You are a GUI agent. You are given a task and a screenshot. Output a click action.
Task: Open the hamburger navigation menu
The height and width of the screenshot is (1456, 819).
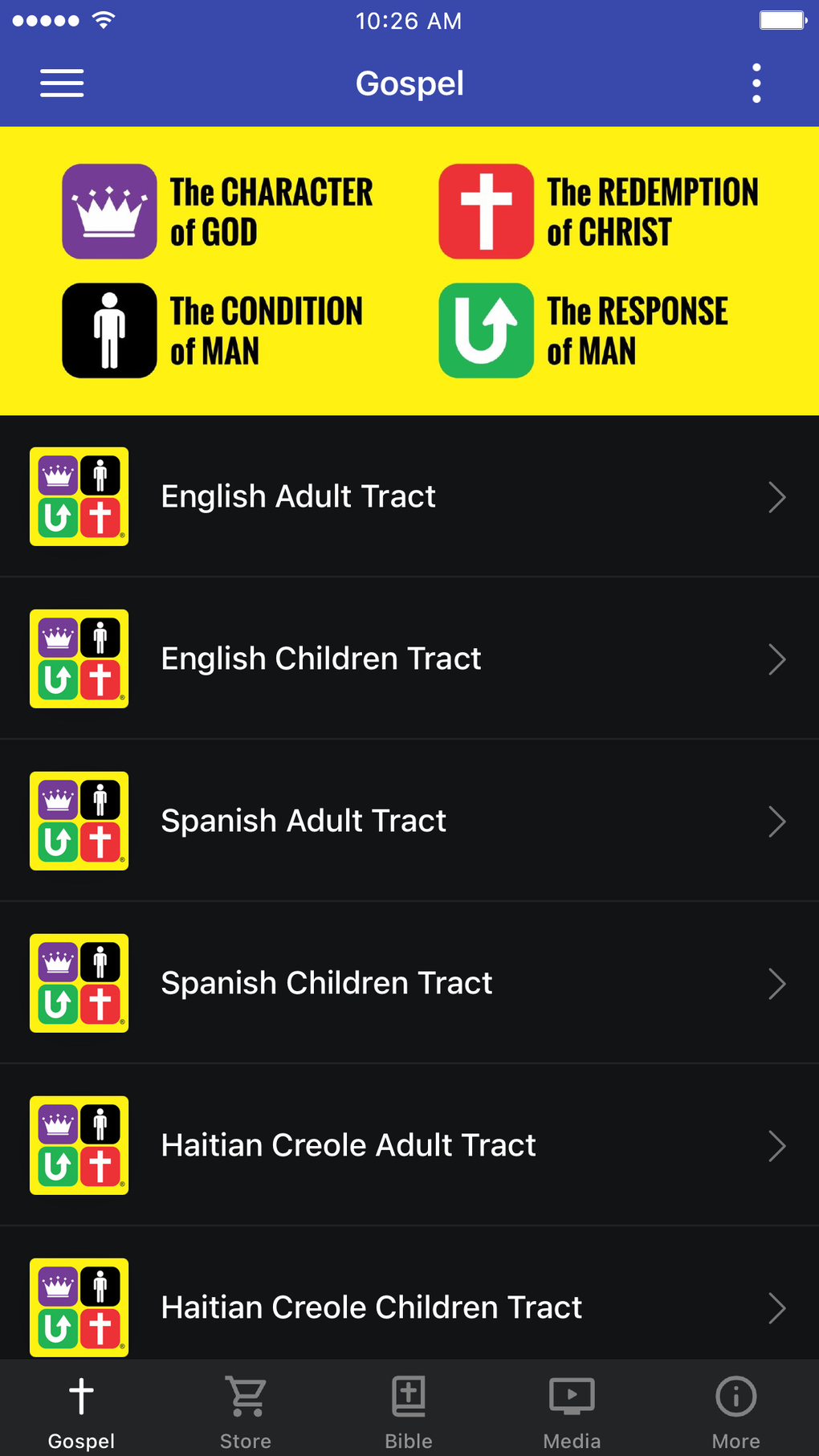(x=61, y=83)
